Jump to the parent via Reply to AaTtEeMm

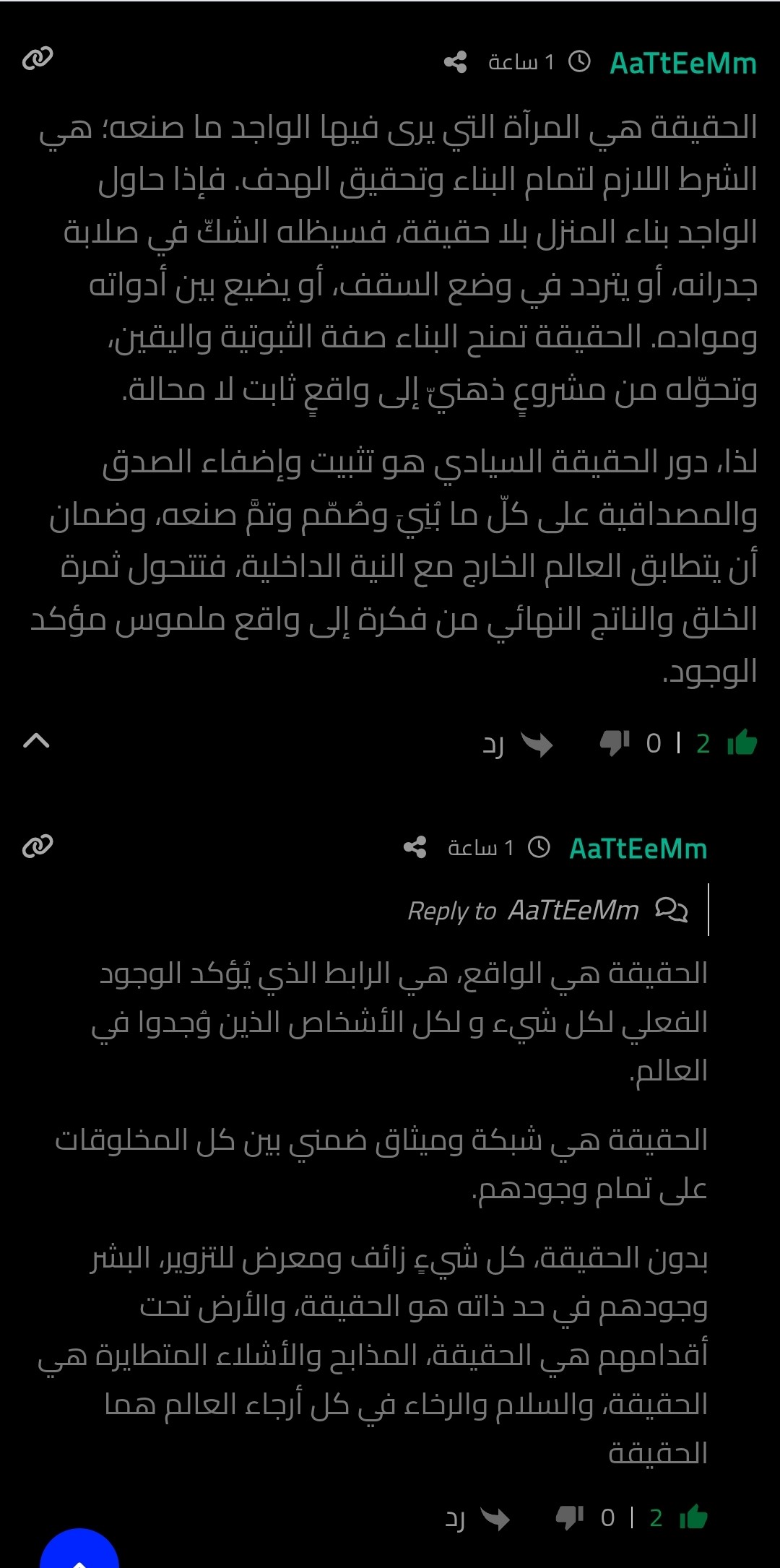pyautogui.click(x=548, y=910)
